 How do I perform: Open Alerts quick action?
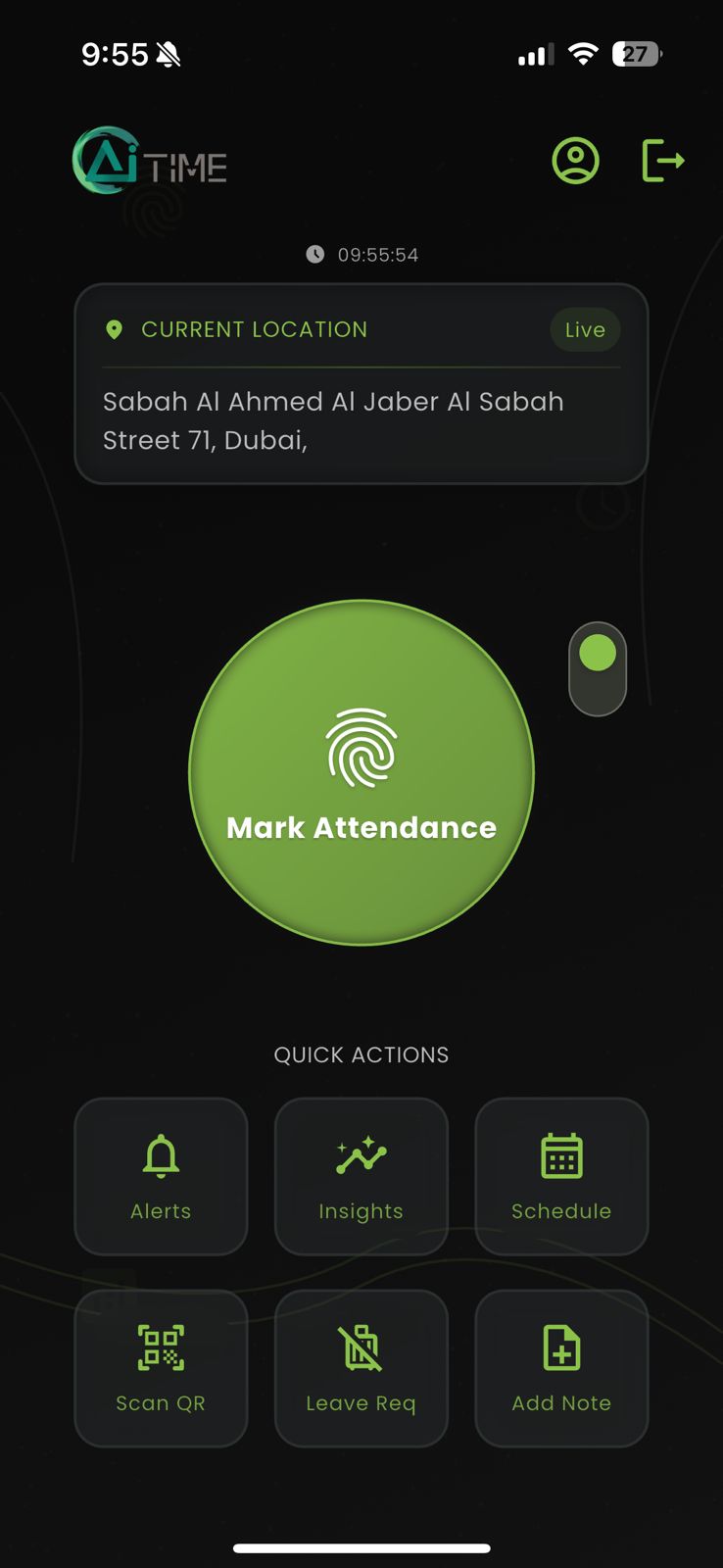pyautogui.click(x=161, y=1176)
